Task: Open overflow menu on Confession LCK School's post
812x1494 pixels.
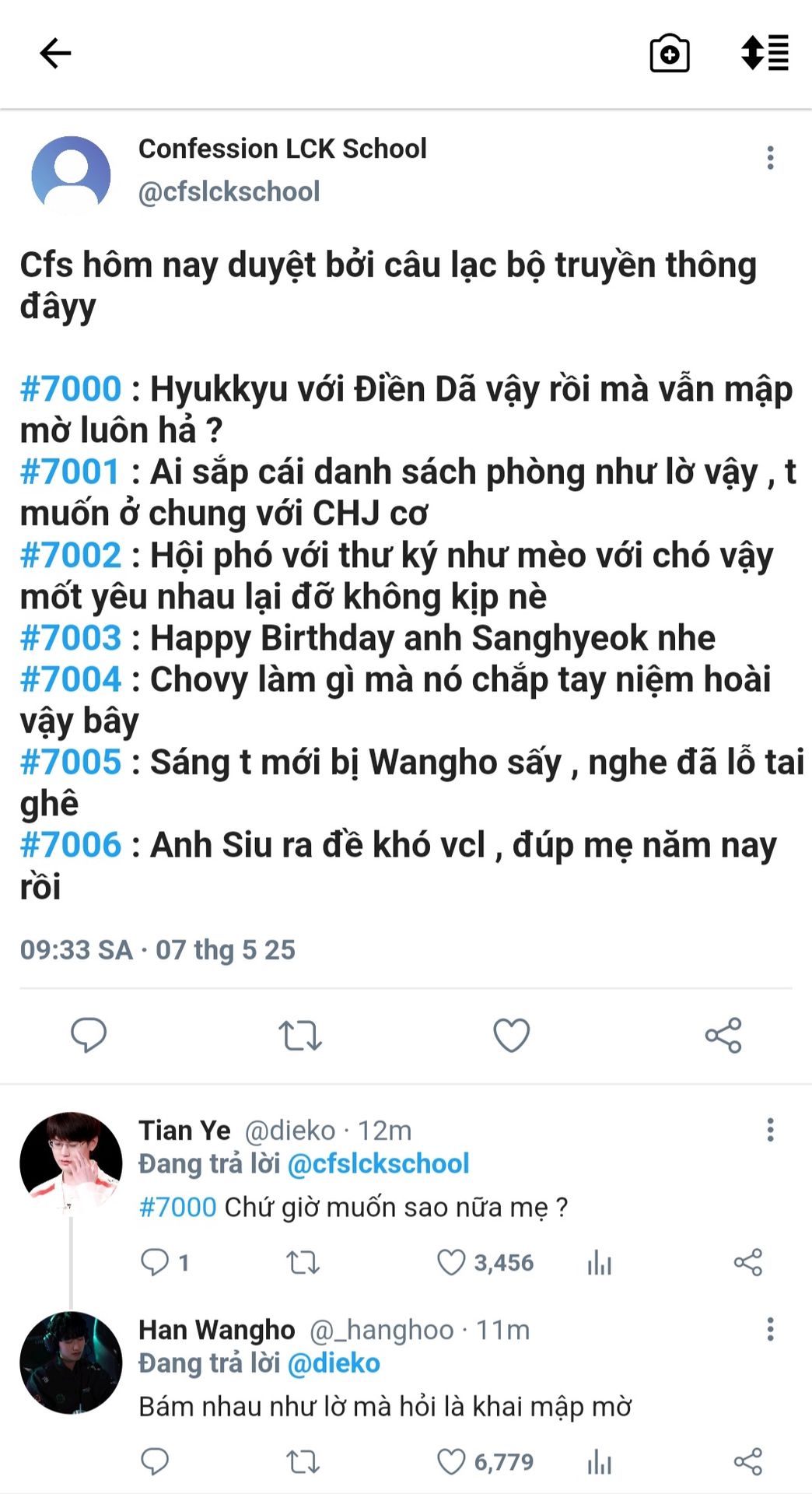Action: click(x=770, y=158)
